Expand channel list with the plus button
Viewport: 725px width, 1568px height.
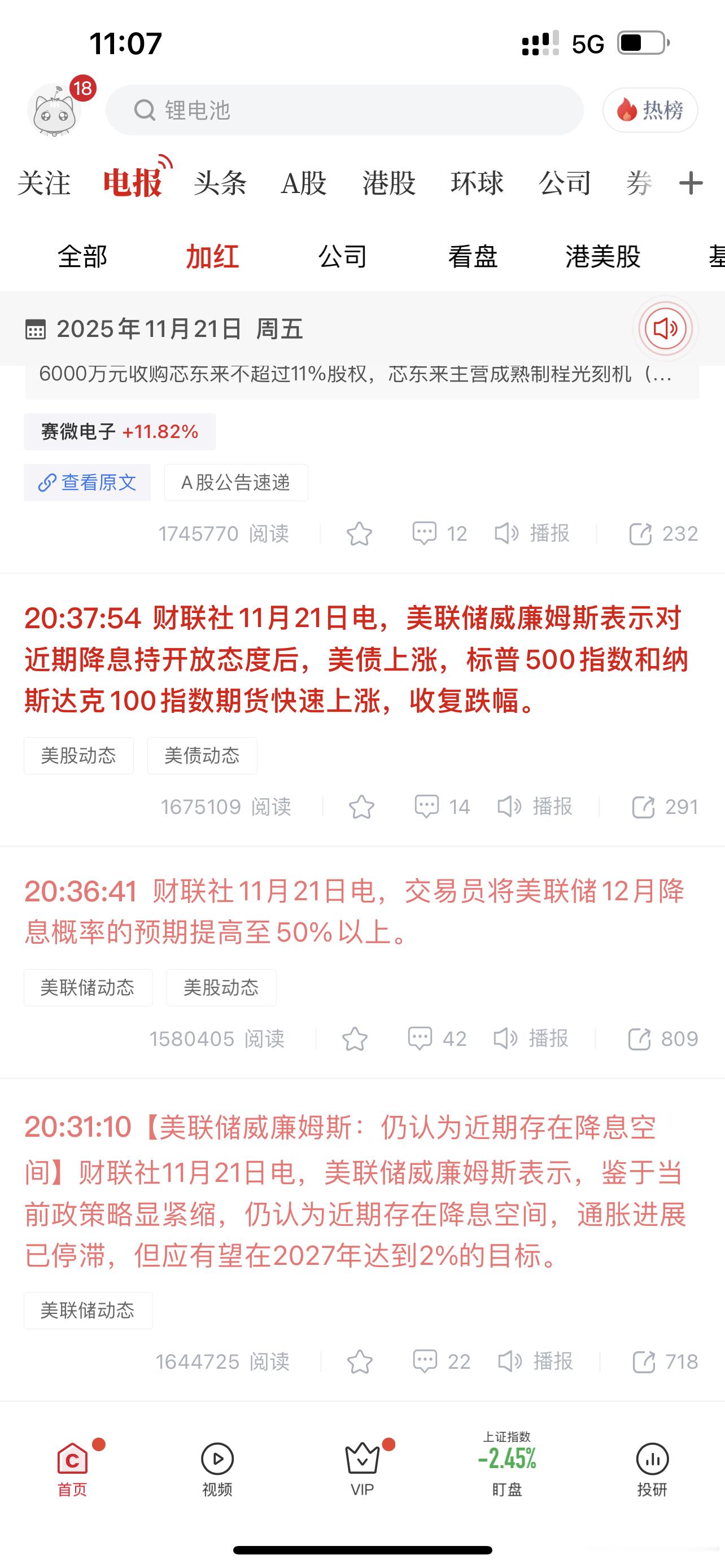[691, 184]
